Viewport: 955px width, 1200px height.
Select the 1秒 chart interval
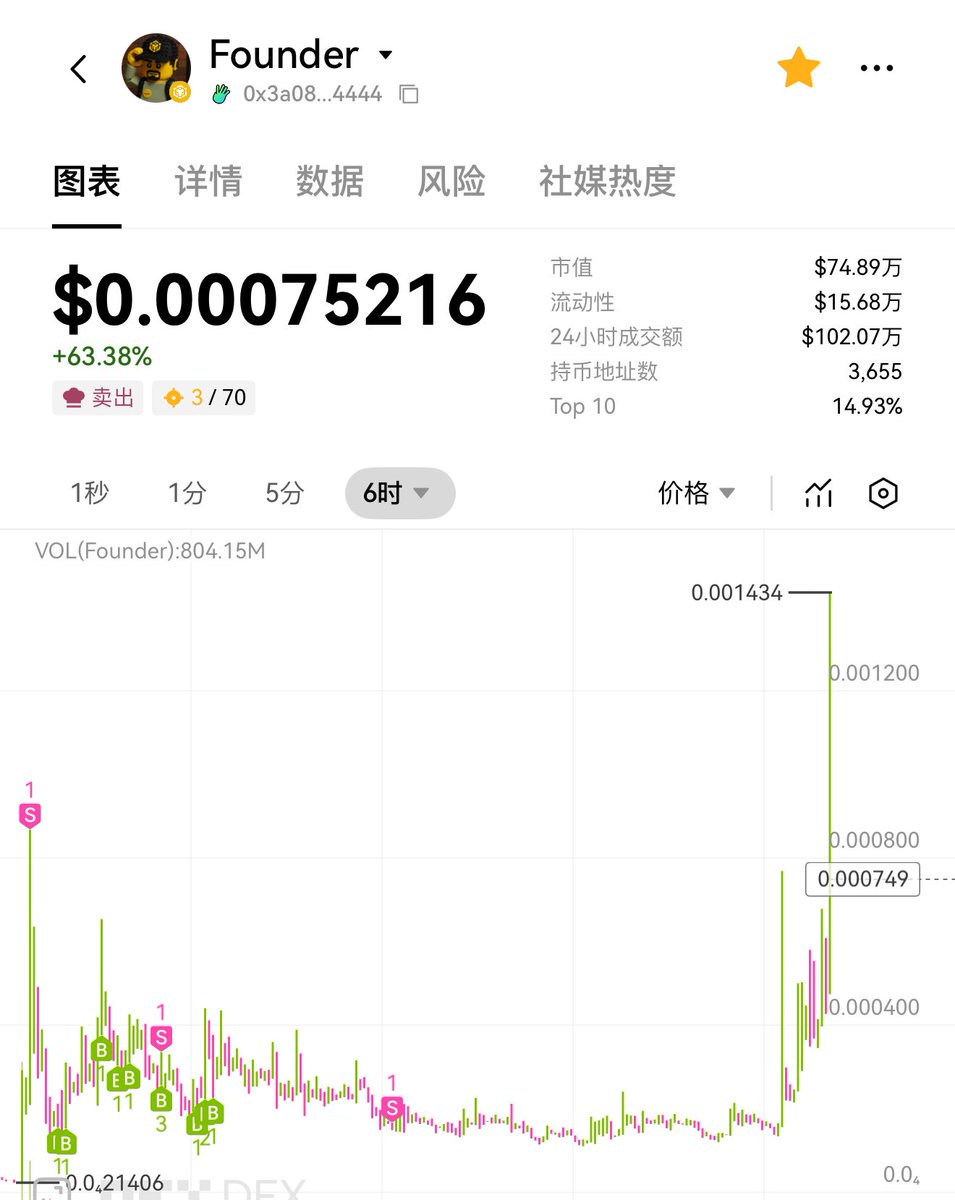pos(89,493)
